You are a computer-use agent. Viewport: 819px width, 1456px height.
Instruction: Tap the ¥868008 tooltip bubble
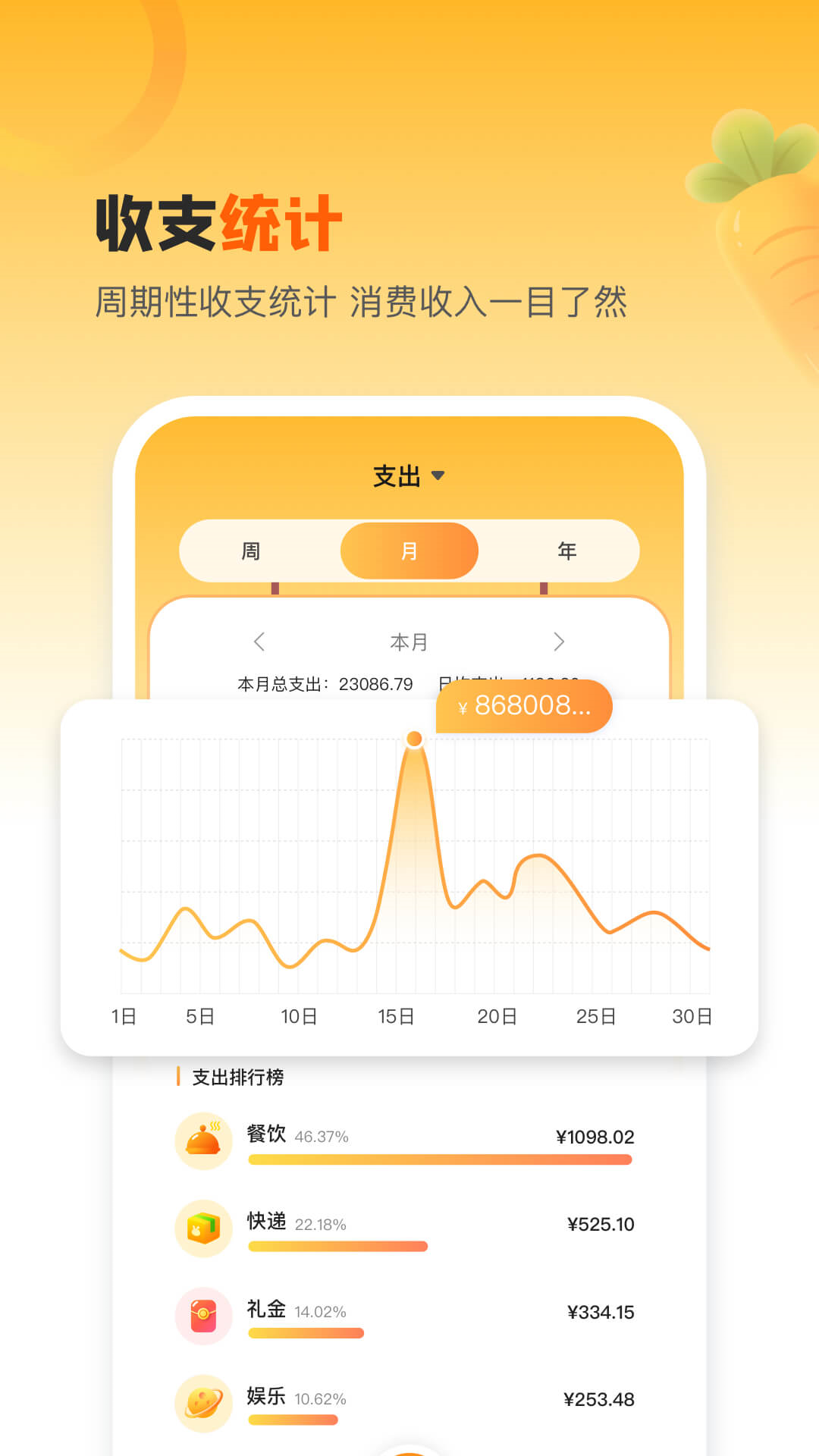point(523,705)
